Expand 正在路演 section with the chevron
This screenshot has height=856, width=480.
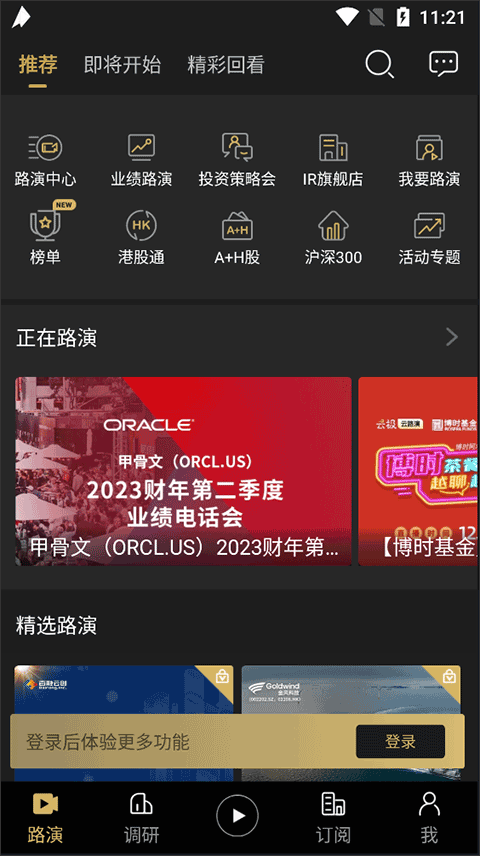tap(452, 337)
